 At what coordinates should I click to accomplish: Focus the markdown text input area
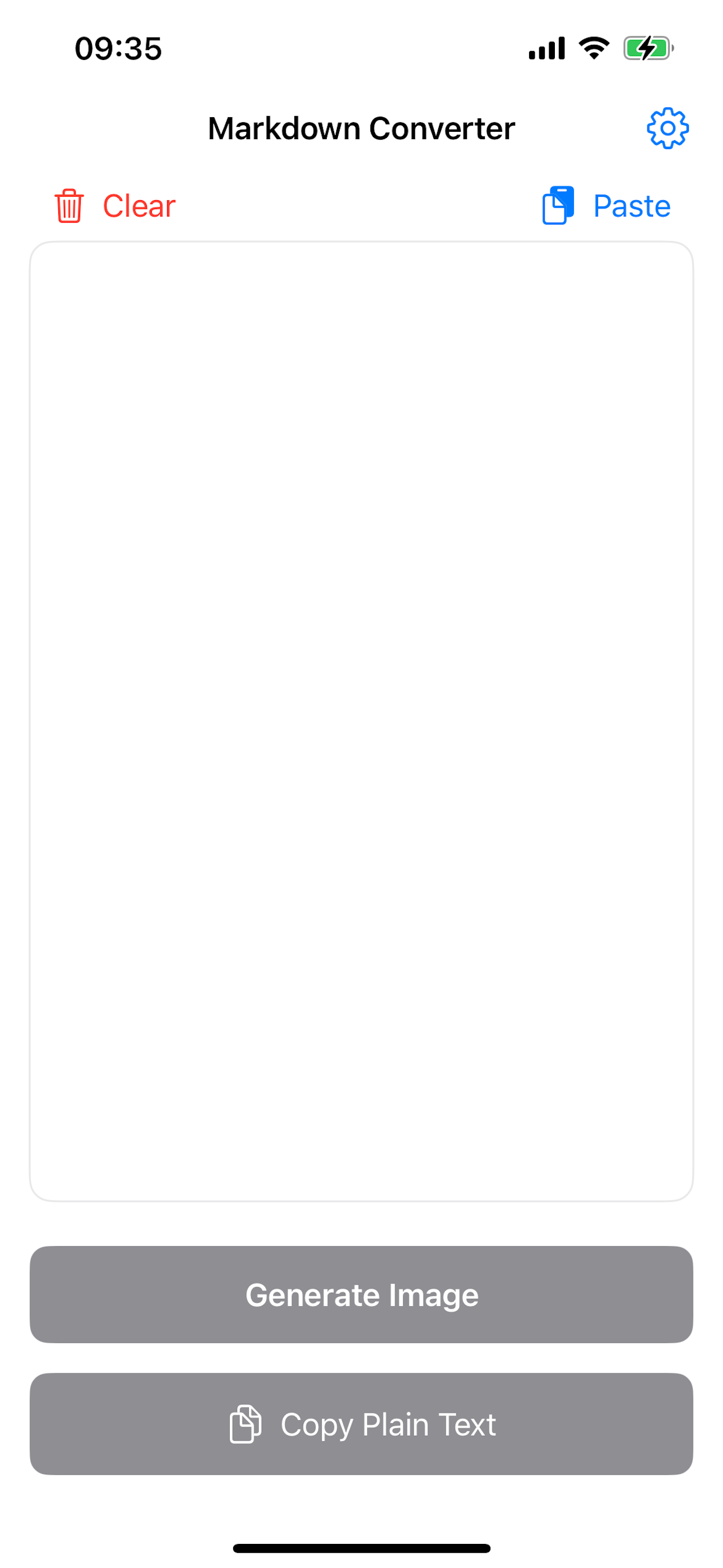[361, 721]
